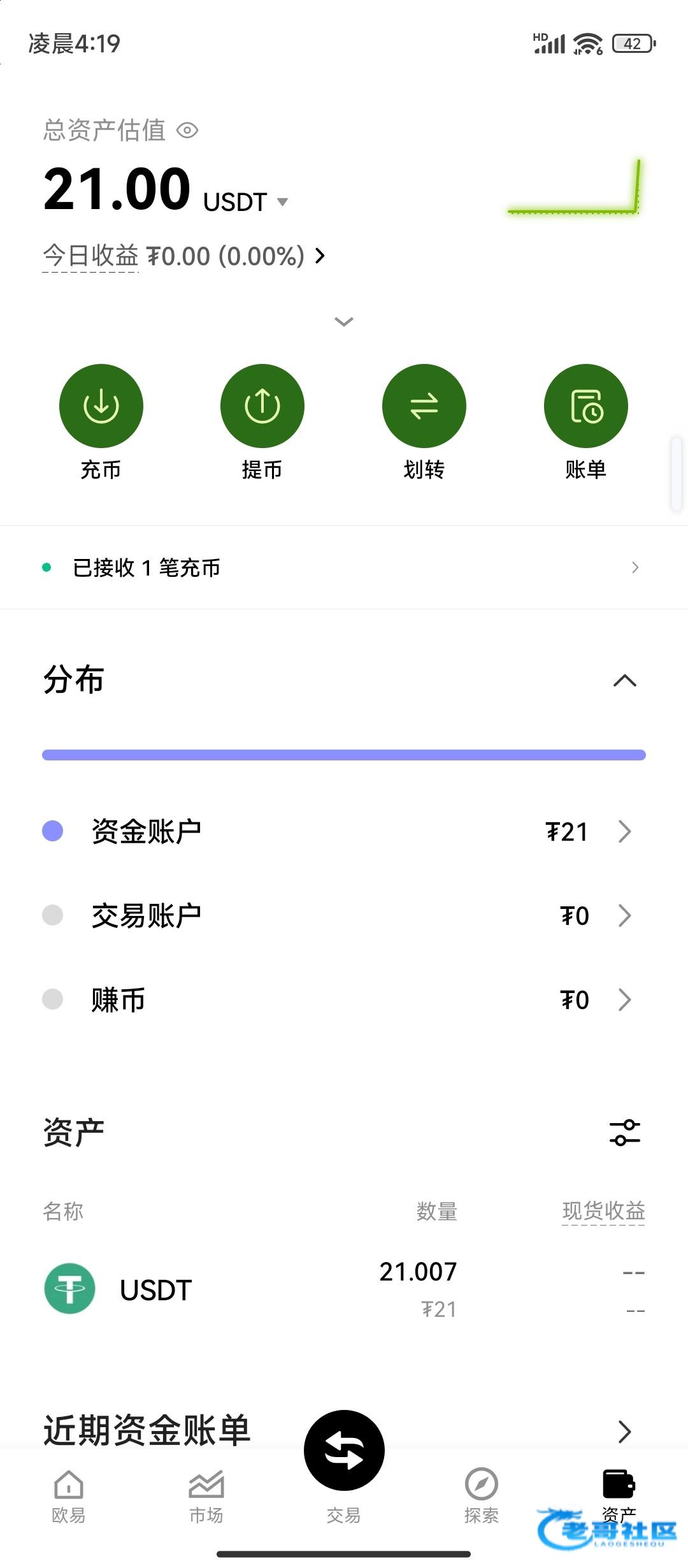Open the 交易账户 trading account
The height and width of the screenshot is (1568, 688).
point(343,915)
